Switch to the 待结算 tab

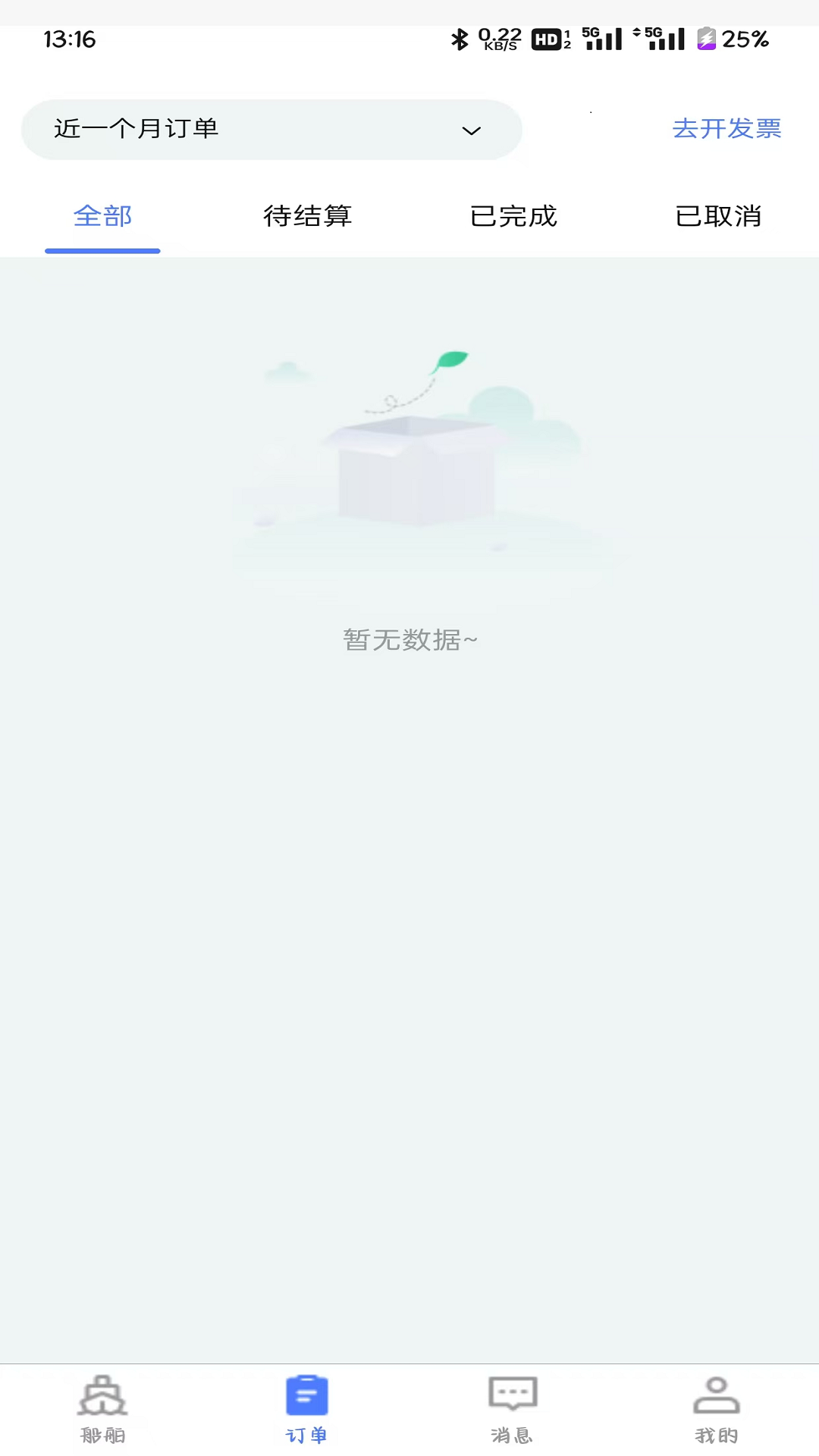click(x=308, y=216)
